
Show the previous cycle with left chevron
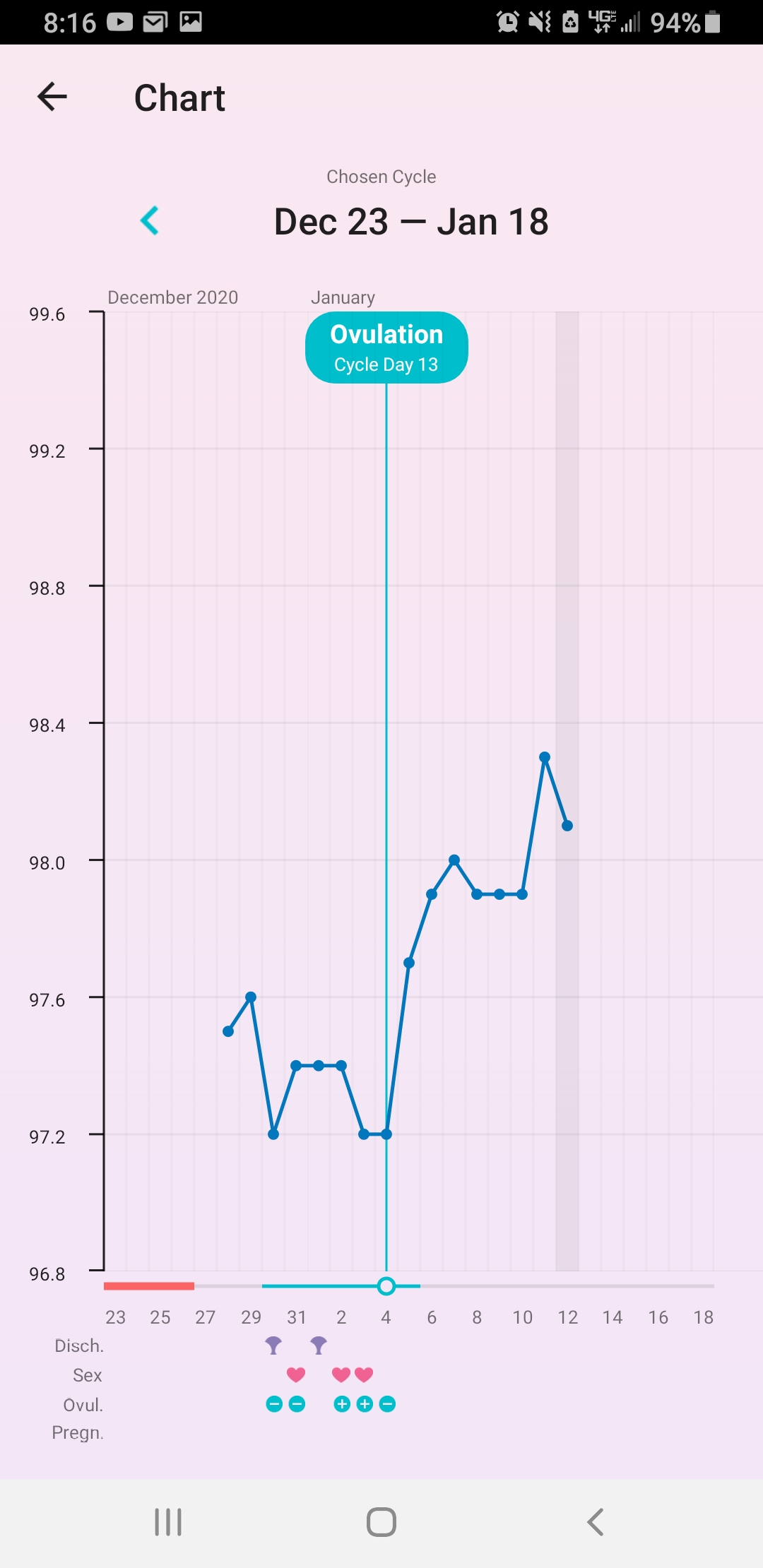149,221
